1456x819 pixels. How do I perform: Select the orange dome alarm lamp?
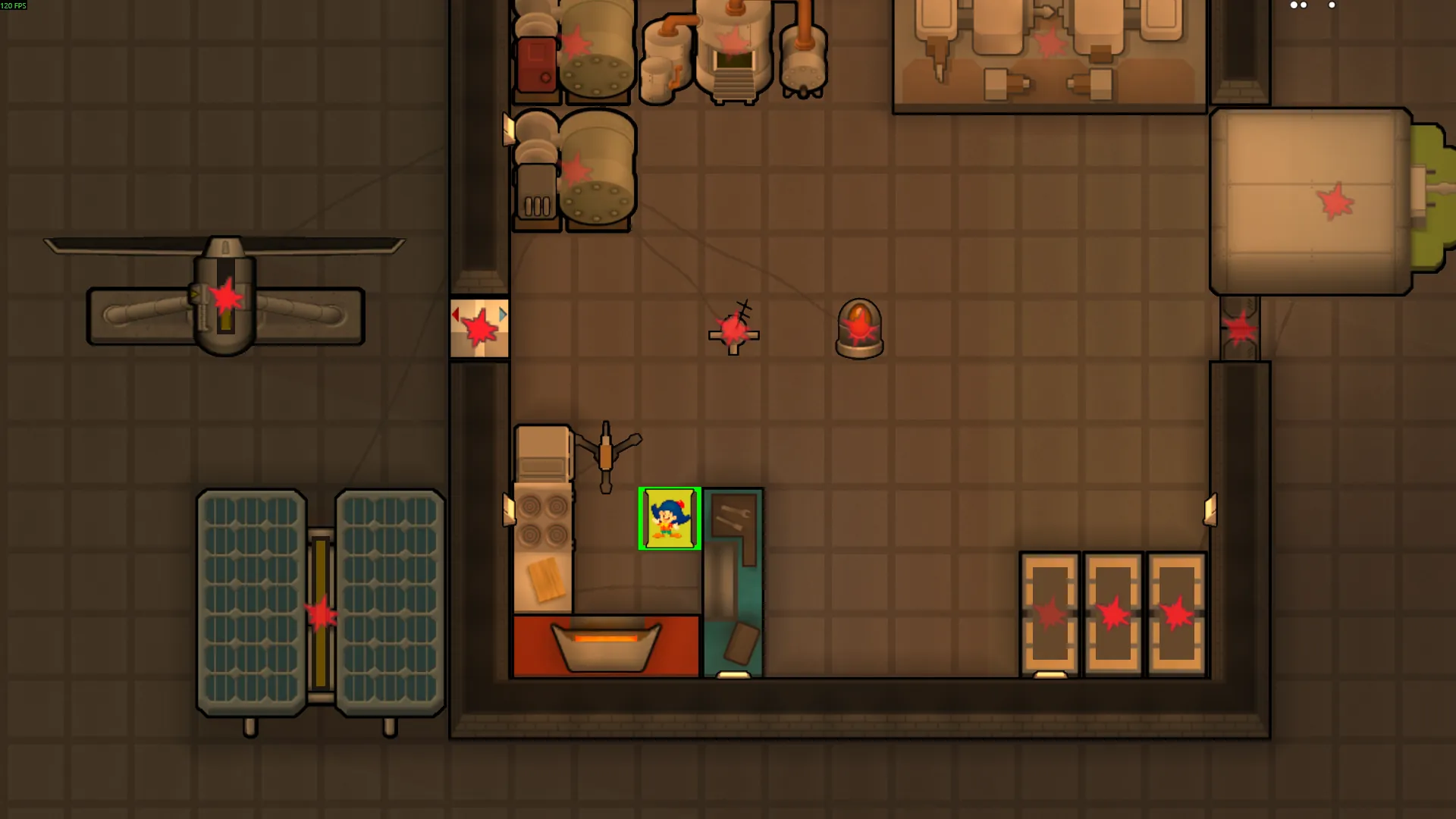click(x=859, y=329)
